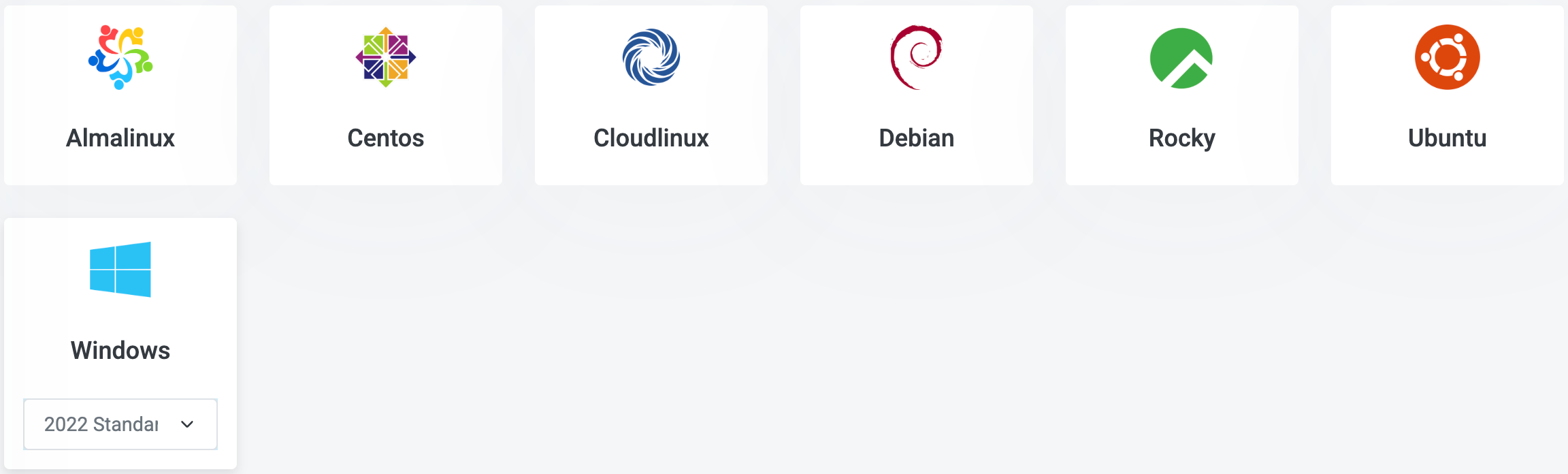Pick the Cloudlinux card
The image size is (1568, 474).
tap(651, 95)
